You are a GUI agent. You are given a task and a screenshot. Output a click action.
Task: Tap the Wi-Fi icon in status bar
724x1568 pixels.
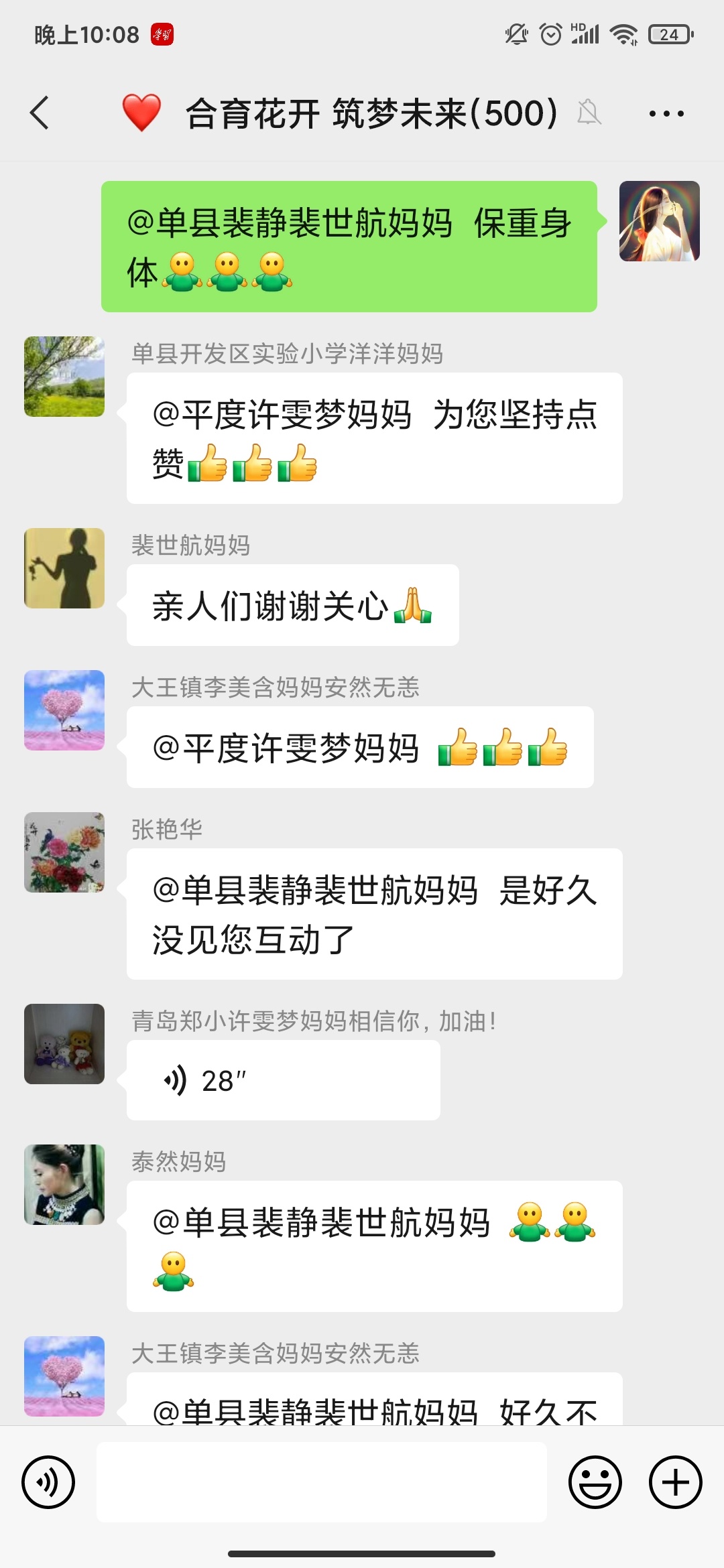pyautogui.click(x=625, y=34)
